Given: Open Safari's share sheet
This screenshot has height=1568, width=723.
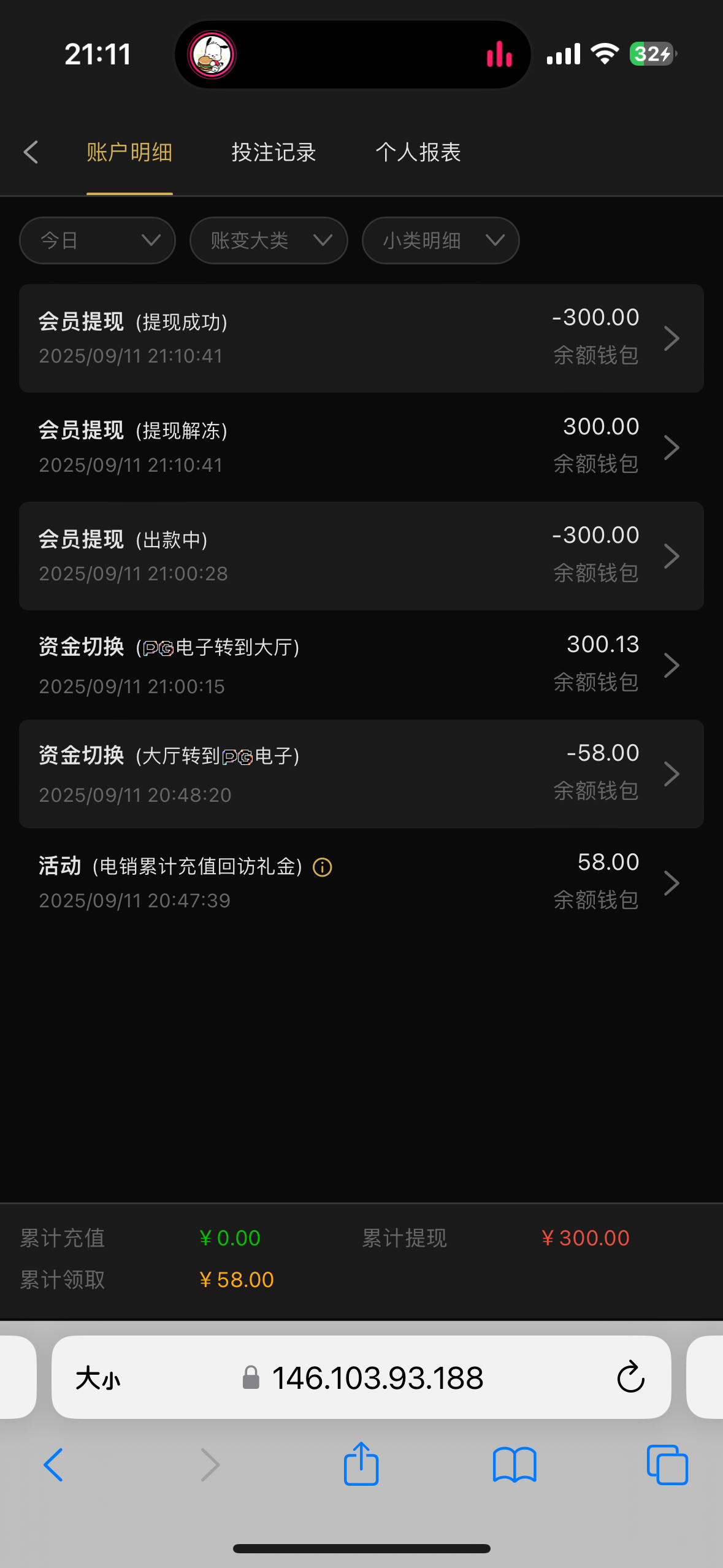Looking at the screenshot, I should [361, 1464].
